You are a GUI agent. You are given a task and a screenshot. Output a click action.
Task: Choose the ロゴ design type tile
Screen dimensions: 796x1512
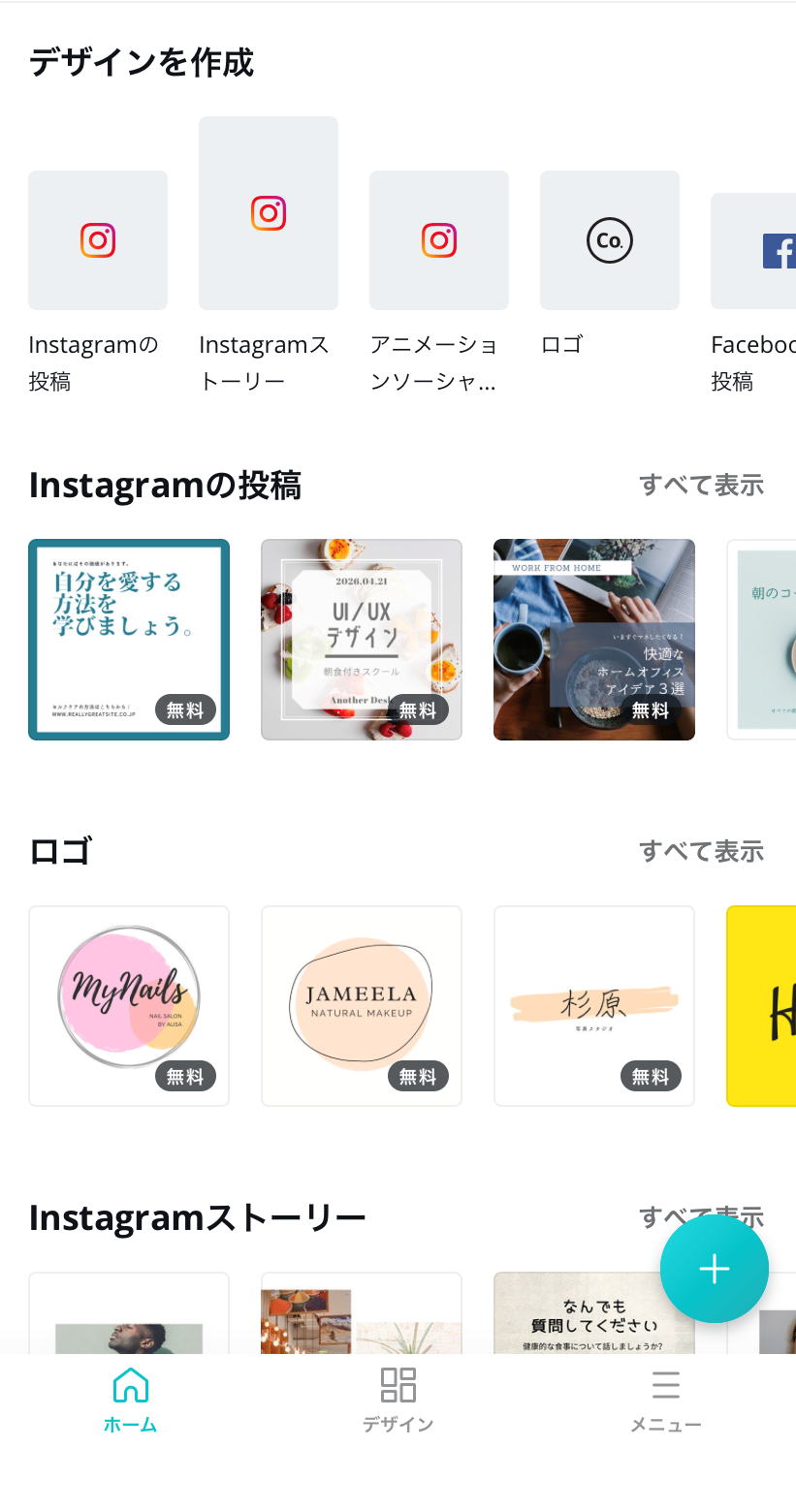pos(610,240)
